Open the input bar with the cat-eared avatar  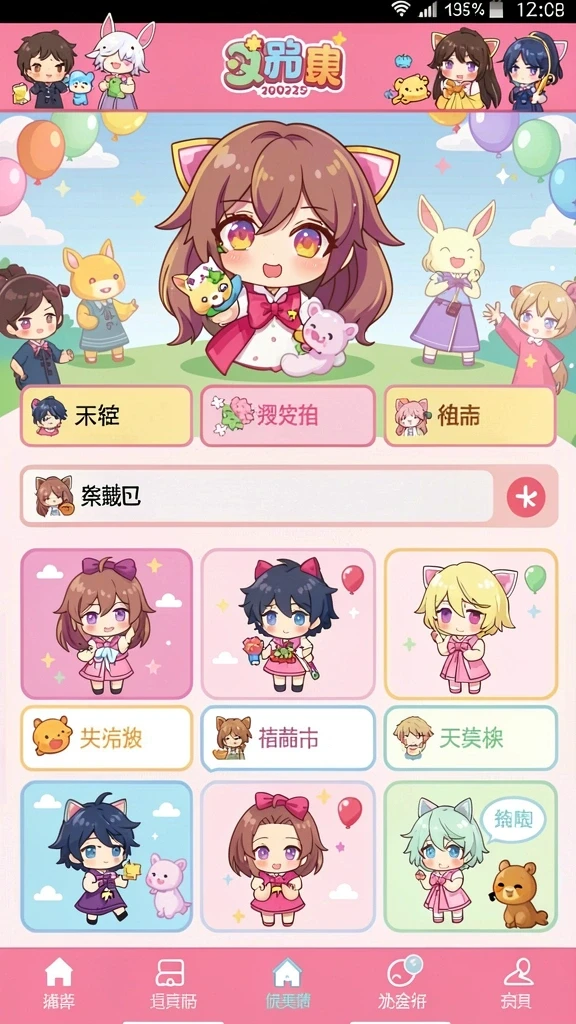[x=257, y=496]
